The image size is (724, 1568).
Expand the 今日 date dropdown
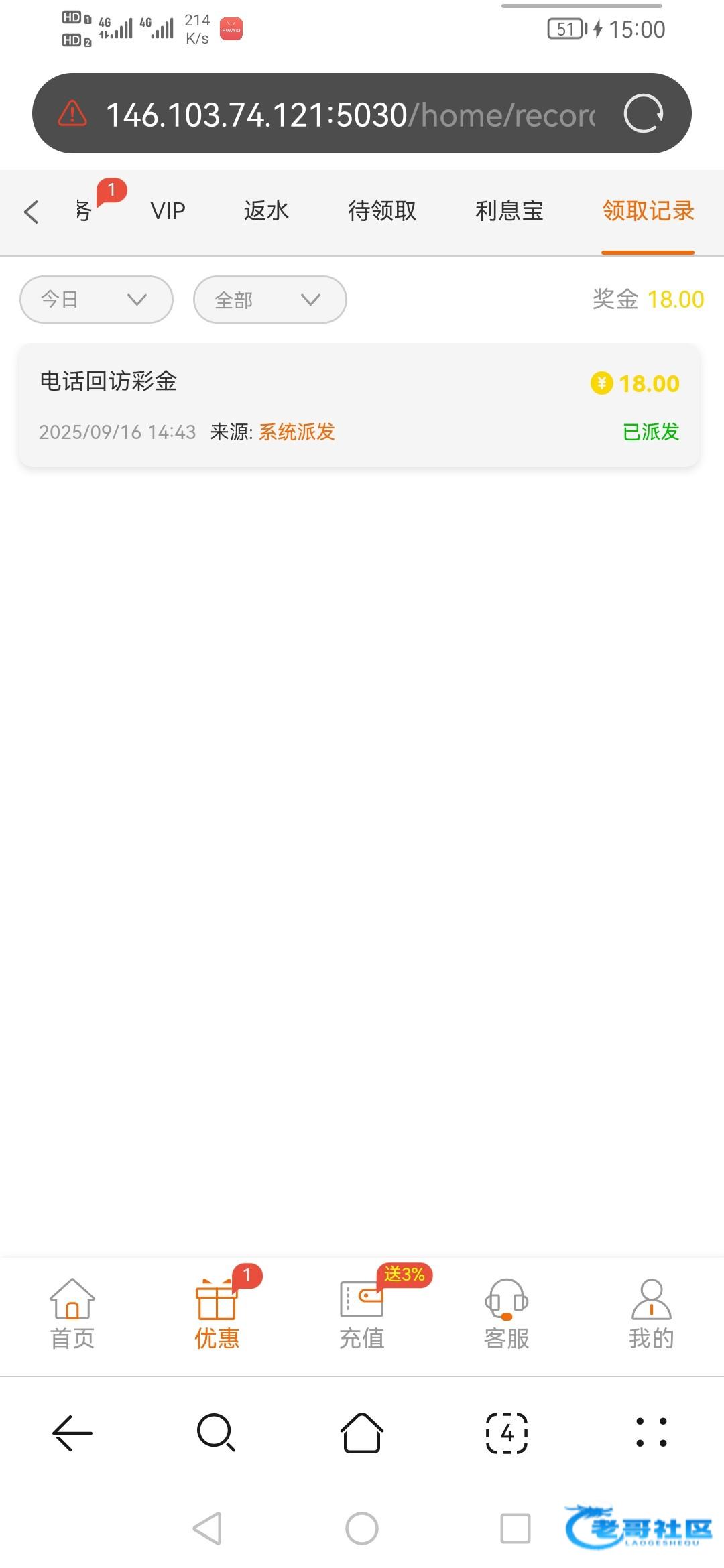click(x=97, y=300)
